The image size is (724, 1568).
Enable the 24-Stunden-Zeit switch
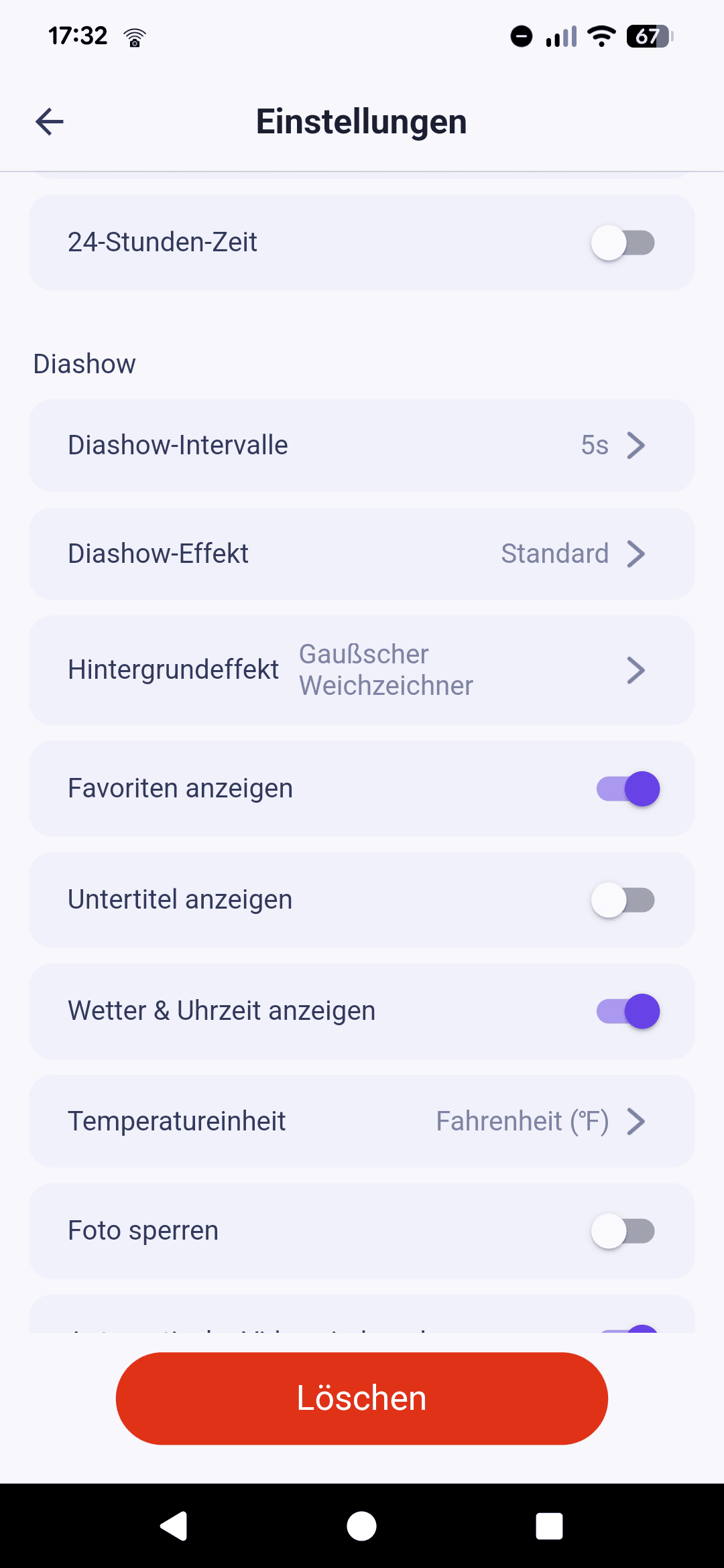[x=623, y=243]
